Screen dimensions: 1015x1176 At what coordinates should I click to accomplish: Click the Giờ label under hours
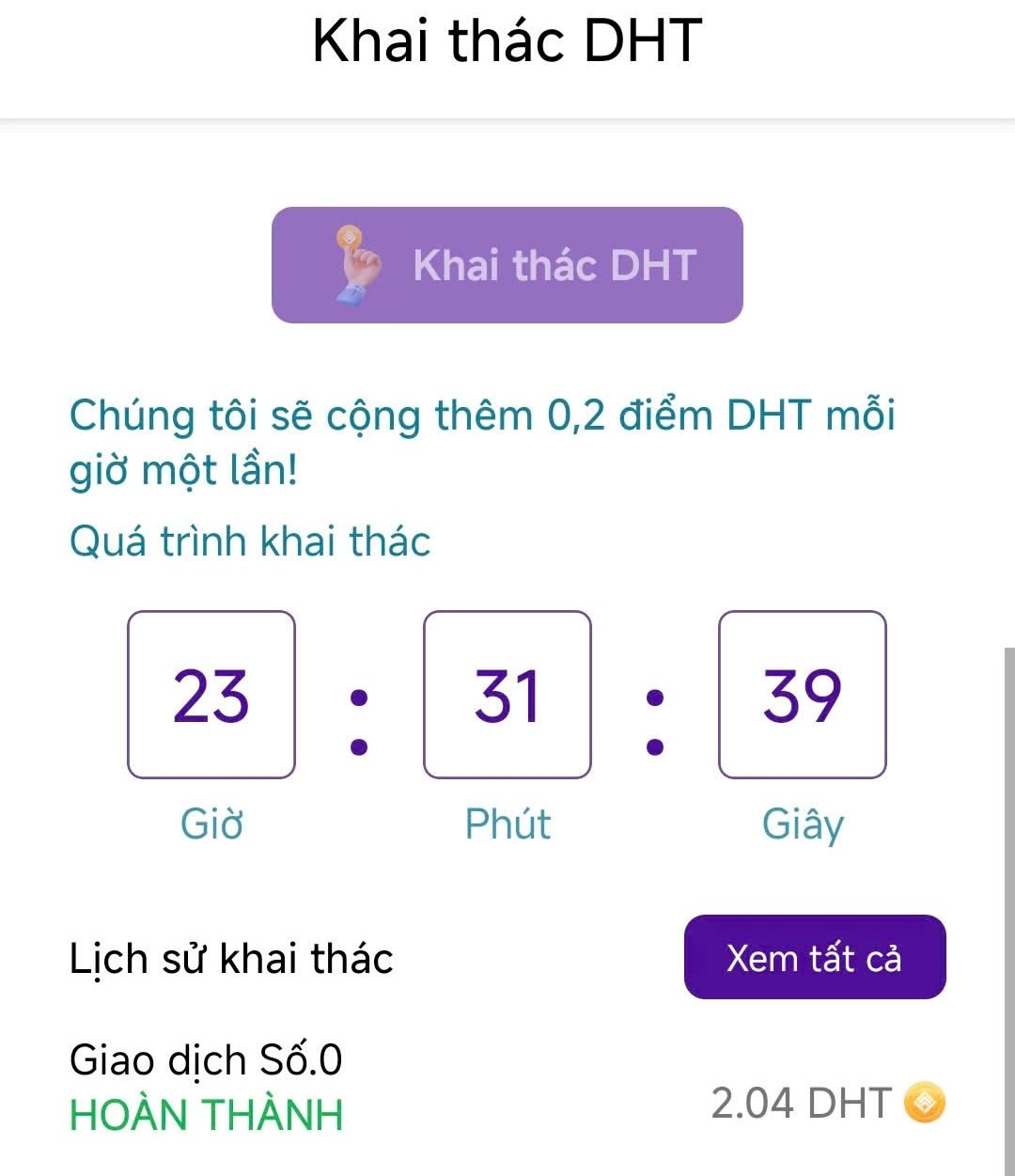[x=211, y=823]
